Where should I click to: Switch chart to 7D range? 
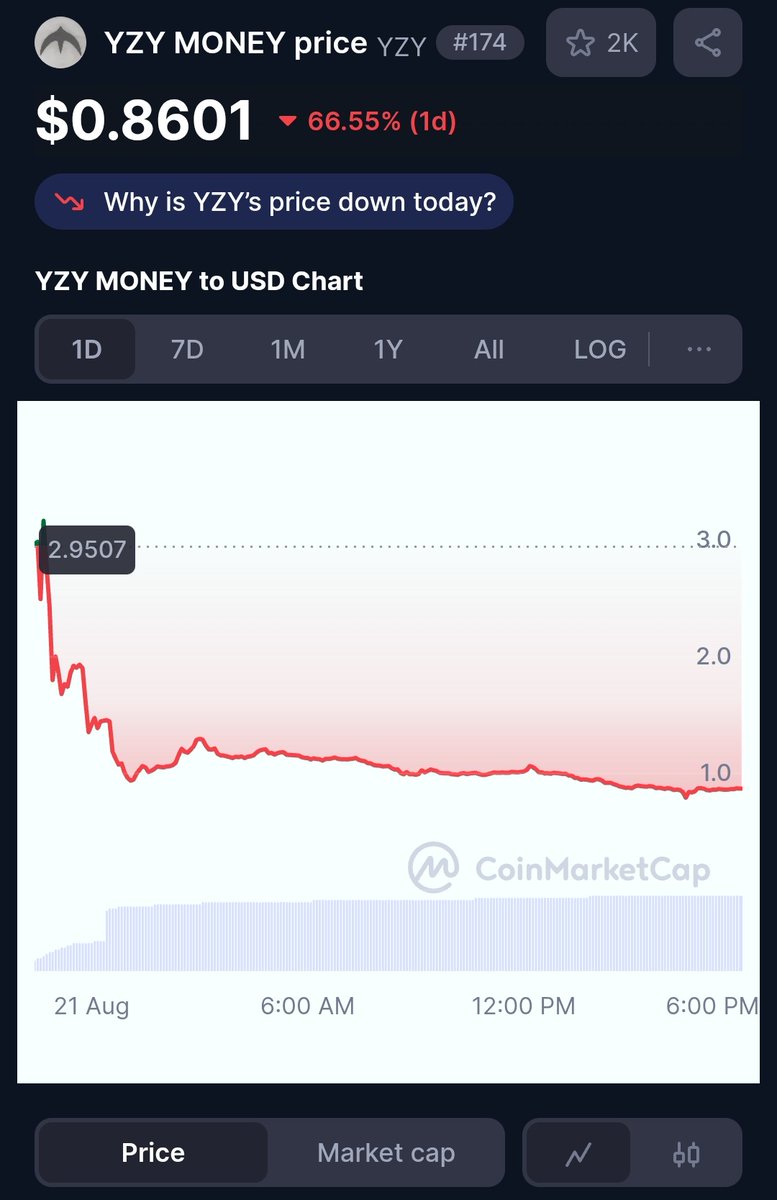(x=187, y=349)
